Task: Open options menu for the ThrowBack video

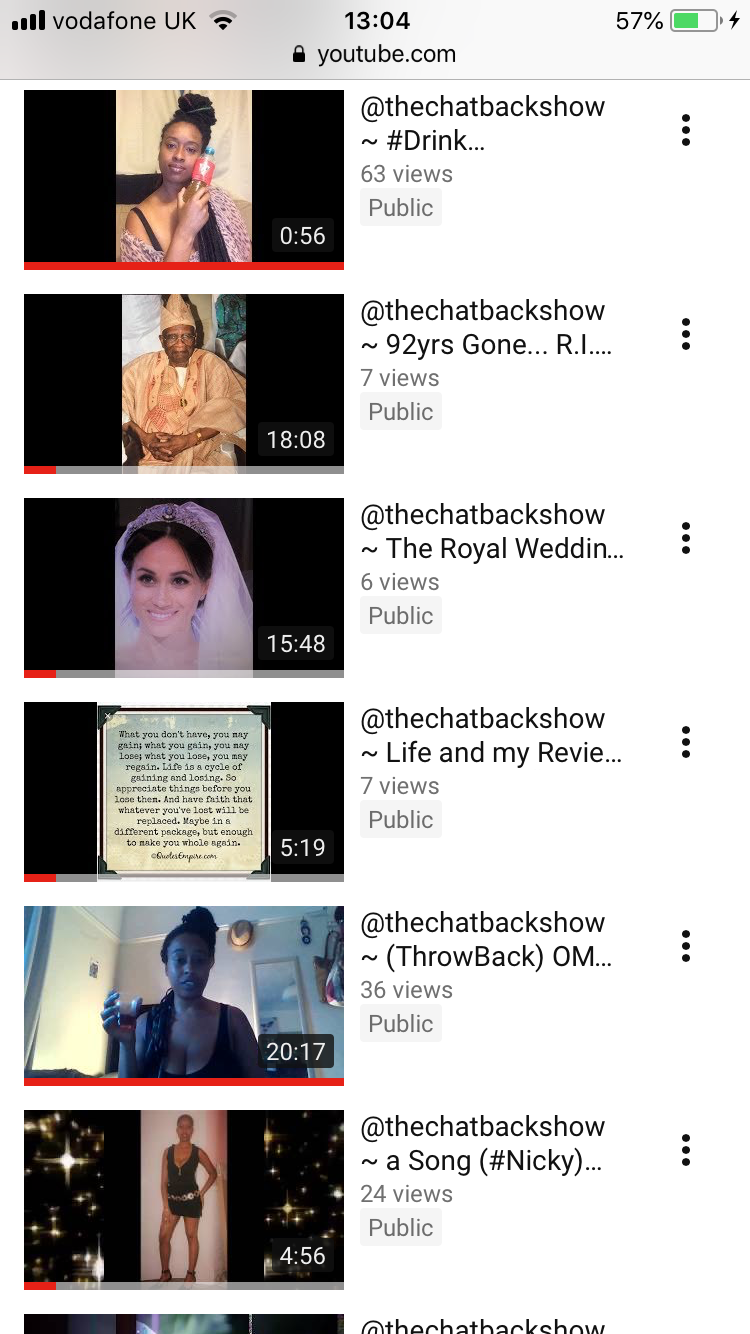Action: 686,946
